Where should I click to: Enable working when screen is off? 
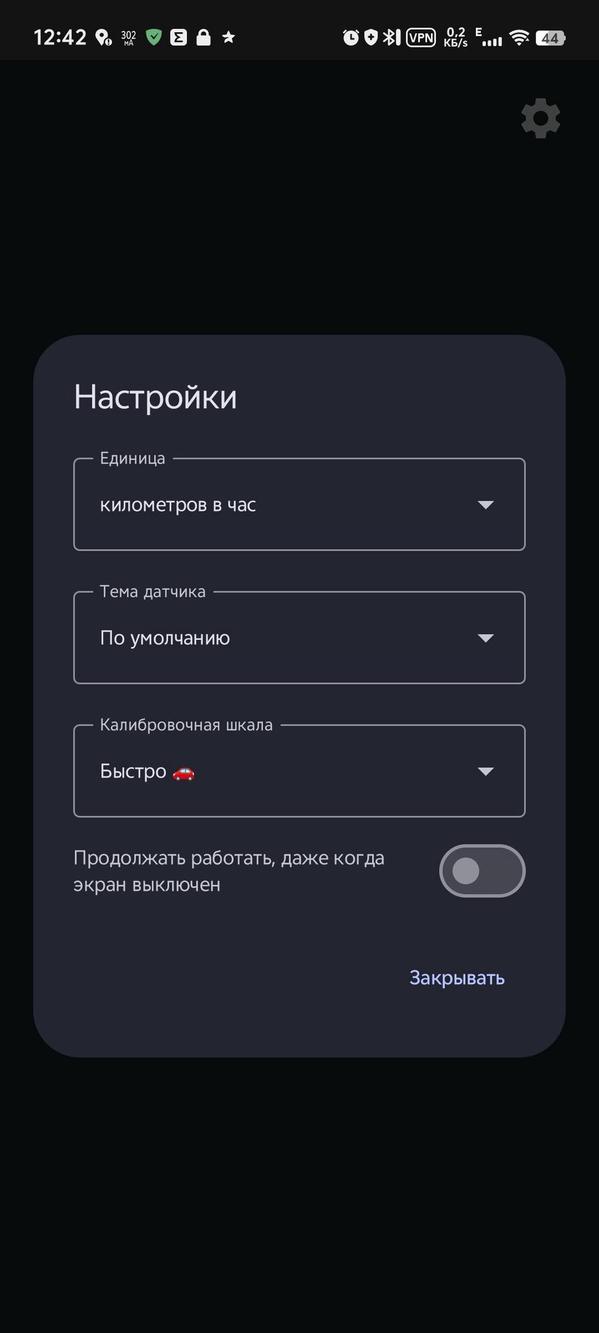(482, 871)
